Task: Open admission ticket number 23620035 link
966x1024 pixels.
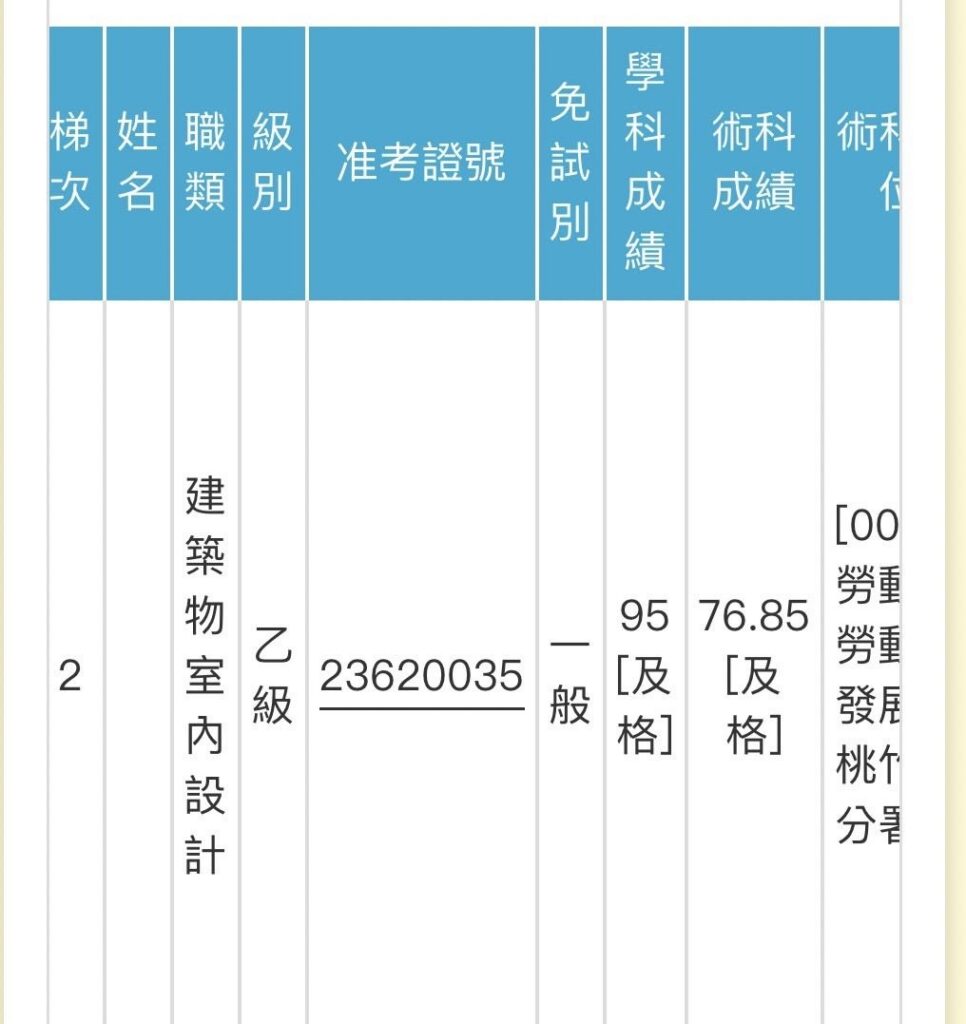Action: [x=421, y=677]
